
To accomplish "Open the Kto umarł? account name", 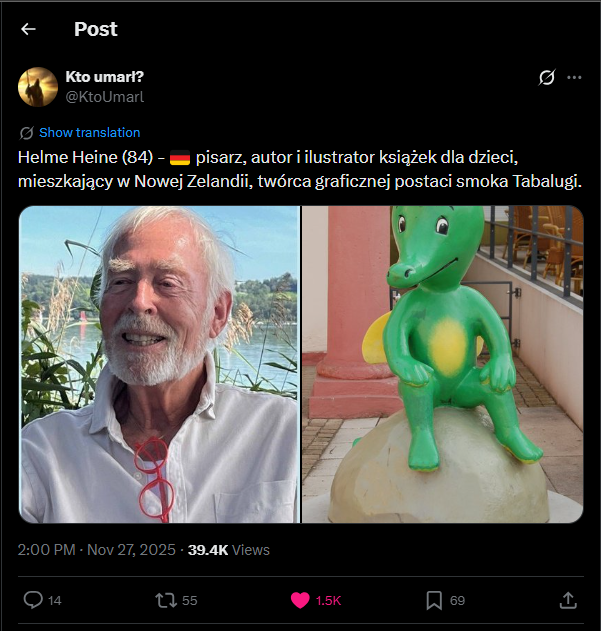I will coord(104,77).
